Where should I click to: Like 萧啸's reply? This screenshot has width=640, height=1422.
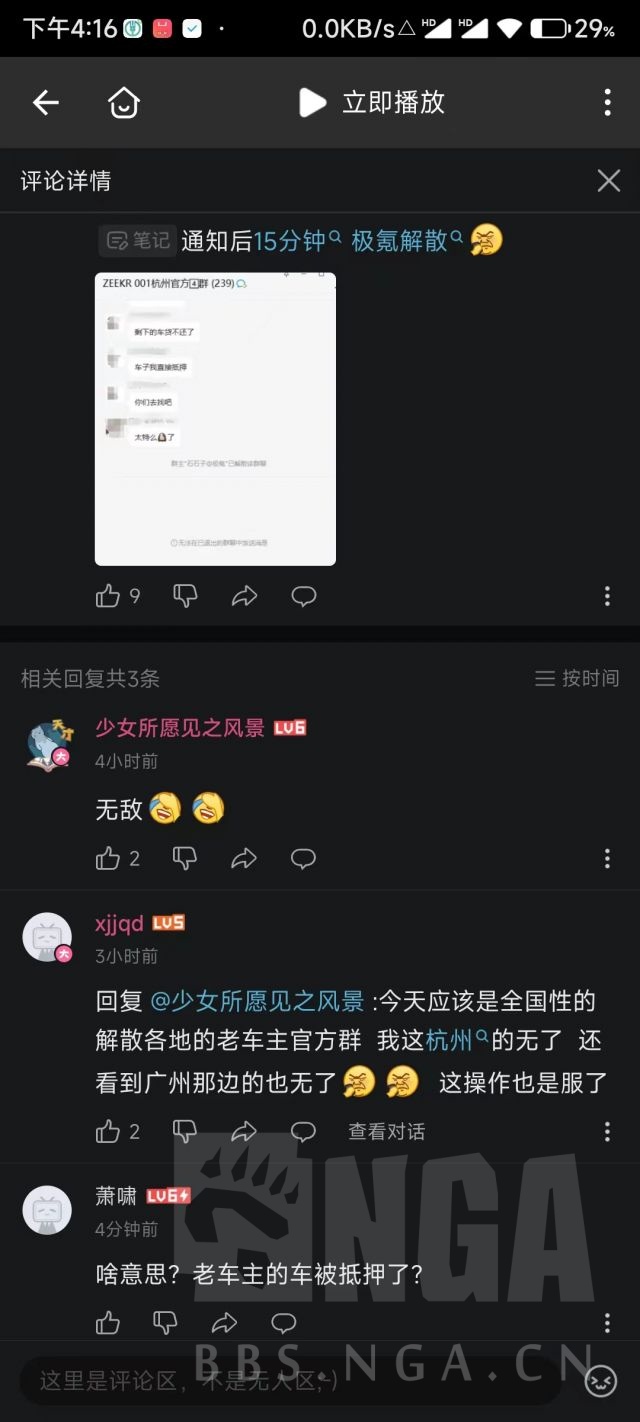coord(108,1323)
